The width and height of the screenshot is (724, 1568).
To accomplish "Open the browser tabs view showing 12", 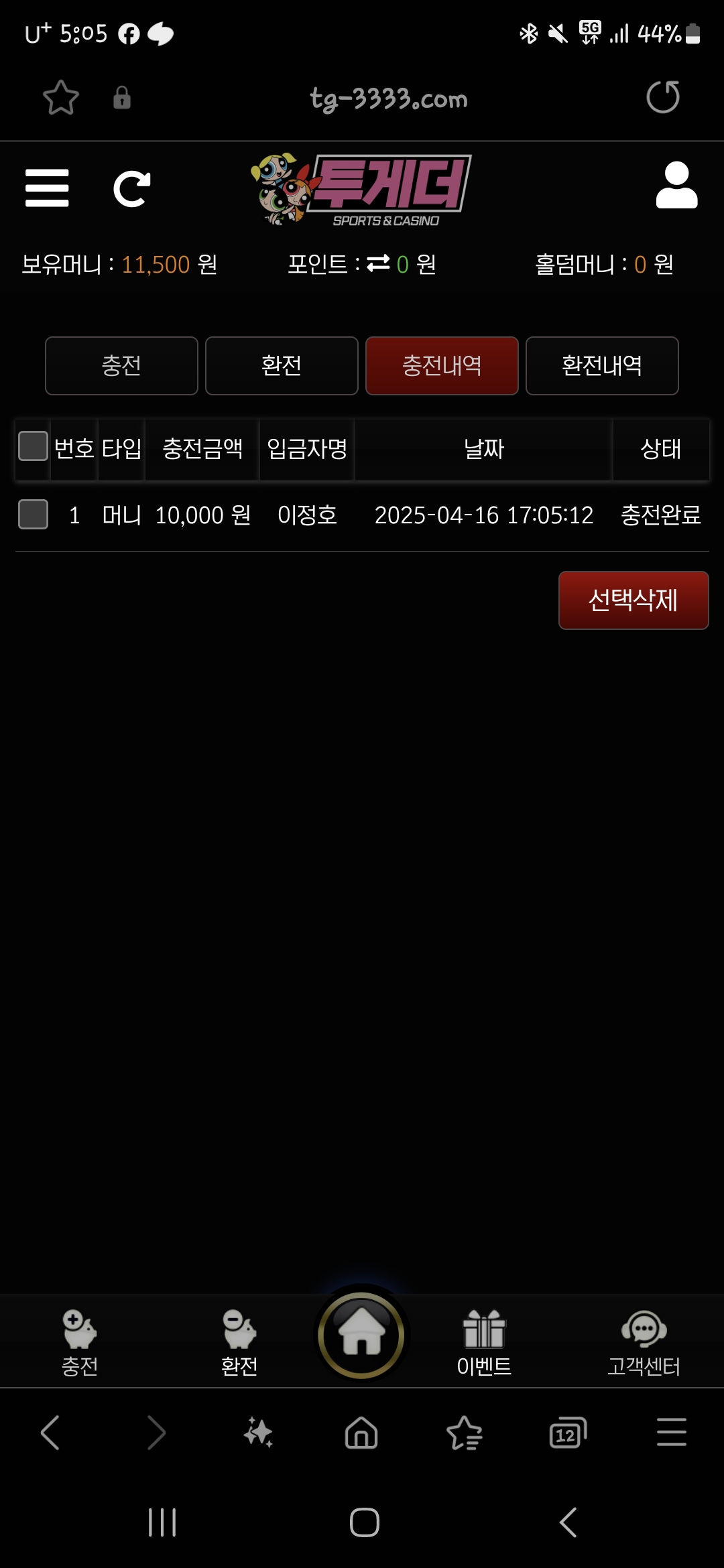I will click(567, 1434).
